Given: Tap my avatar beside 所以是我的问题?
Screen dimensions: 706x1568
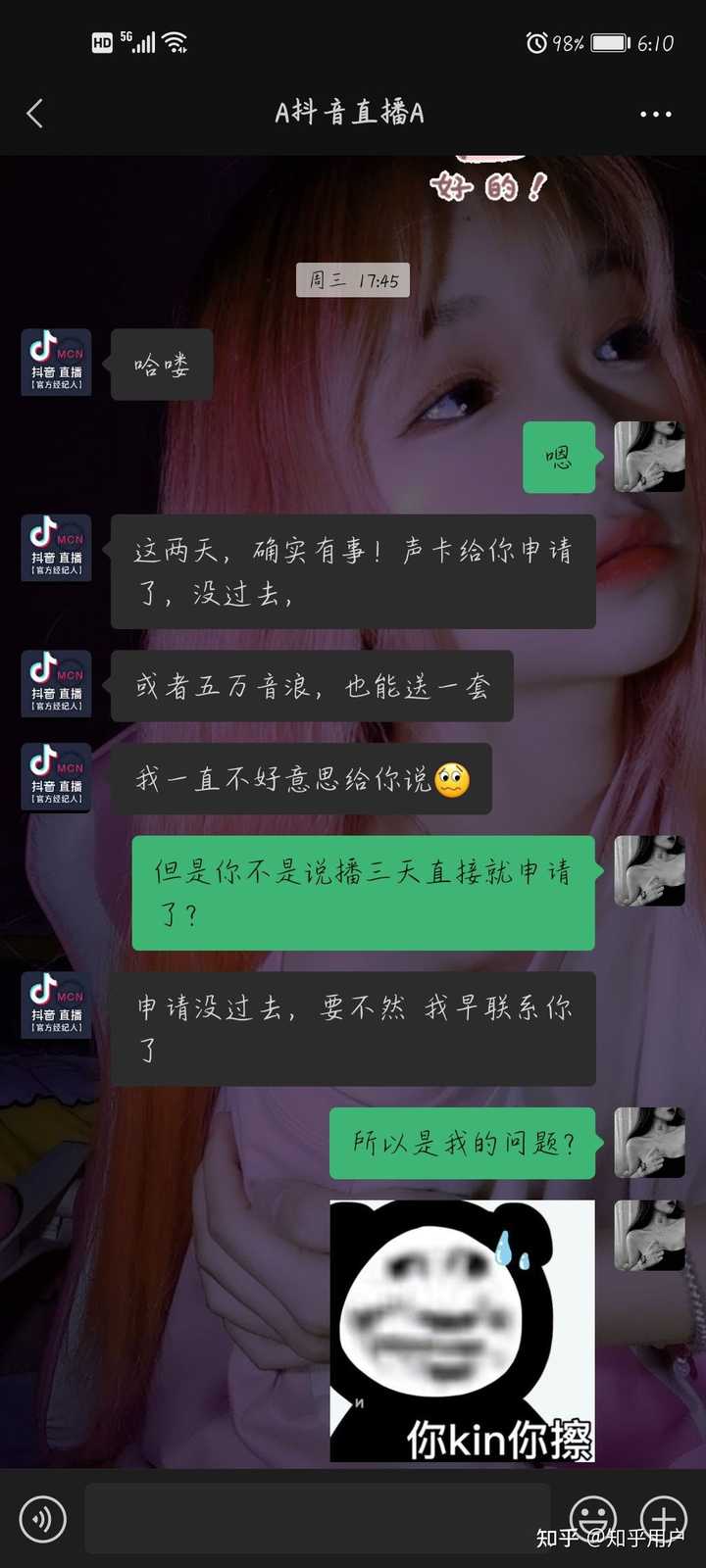Looking at the screenshot, I should (x=648, y=1143).
